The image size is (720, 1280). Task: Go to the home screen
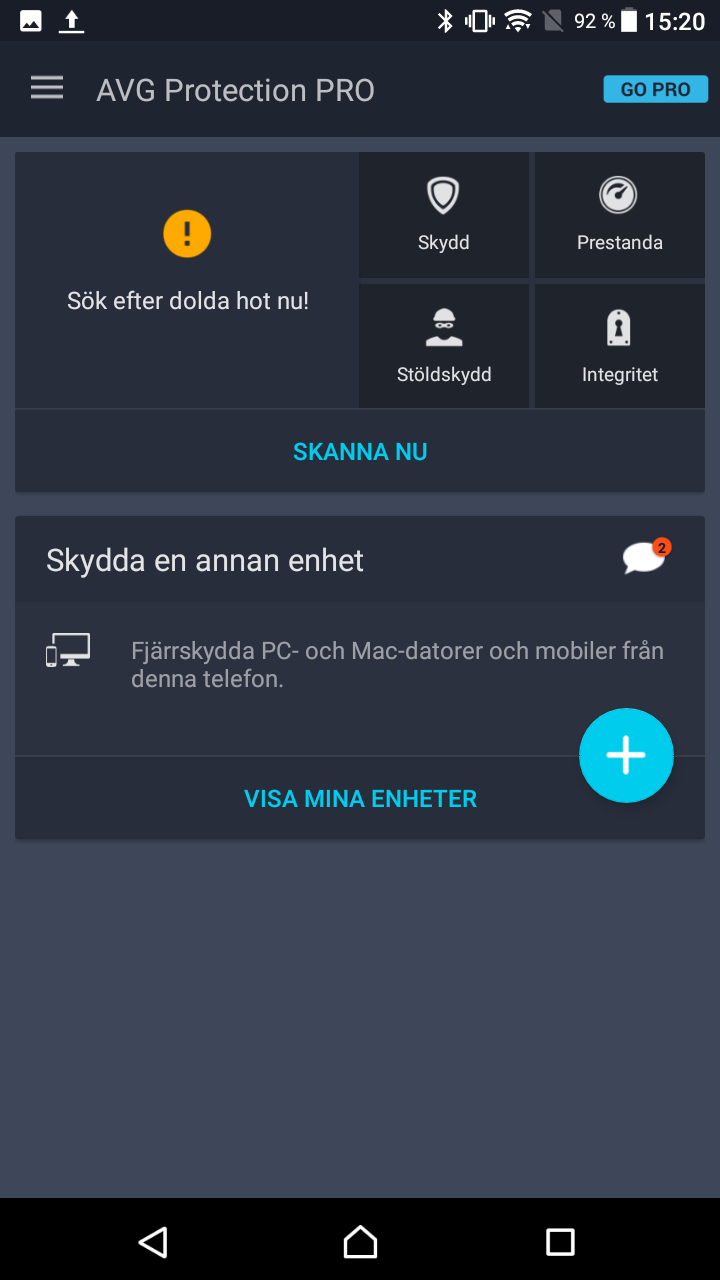[x=360, y=1242]
